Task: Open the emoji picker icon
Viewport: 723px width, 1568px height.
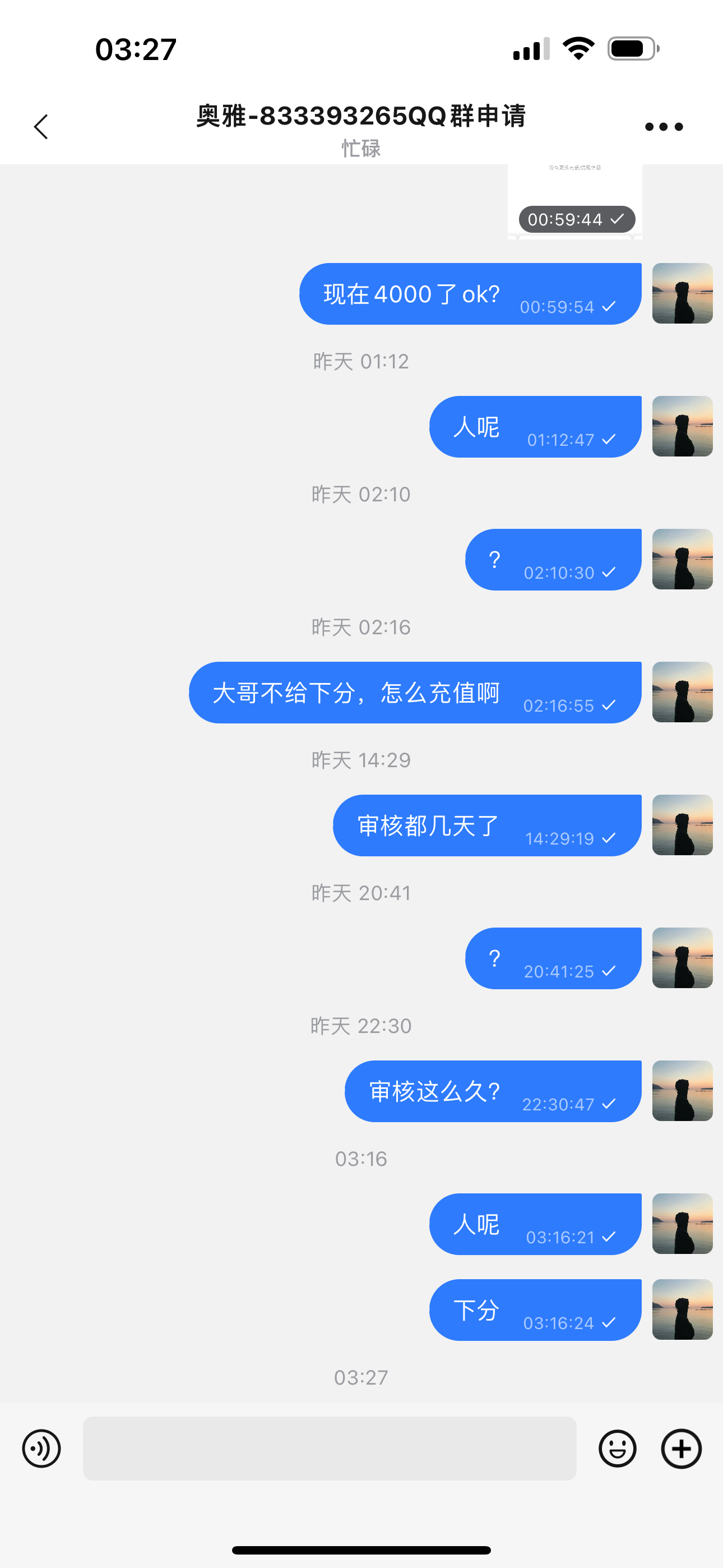Action: pos(617,1448)
